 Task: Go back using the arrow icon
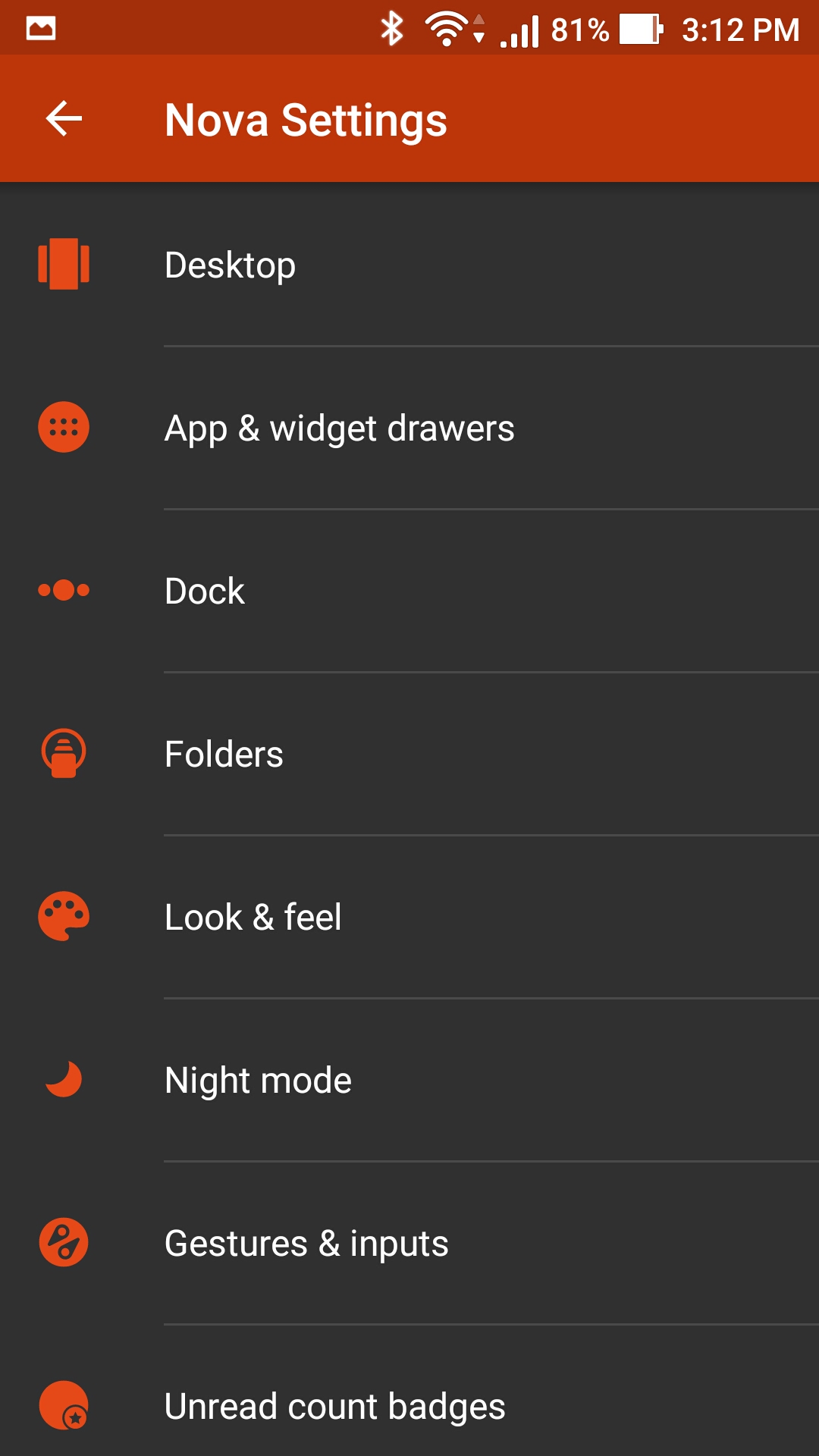point(64,119)
